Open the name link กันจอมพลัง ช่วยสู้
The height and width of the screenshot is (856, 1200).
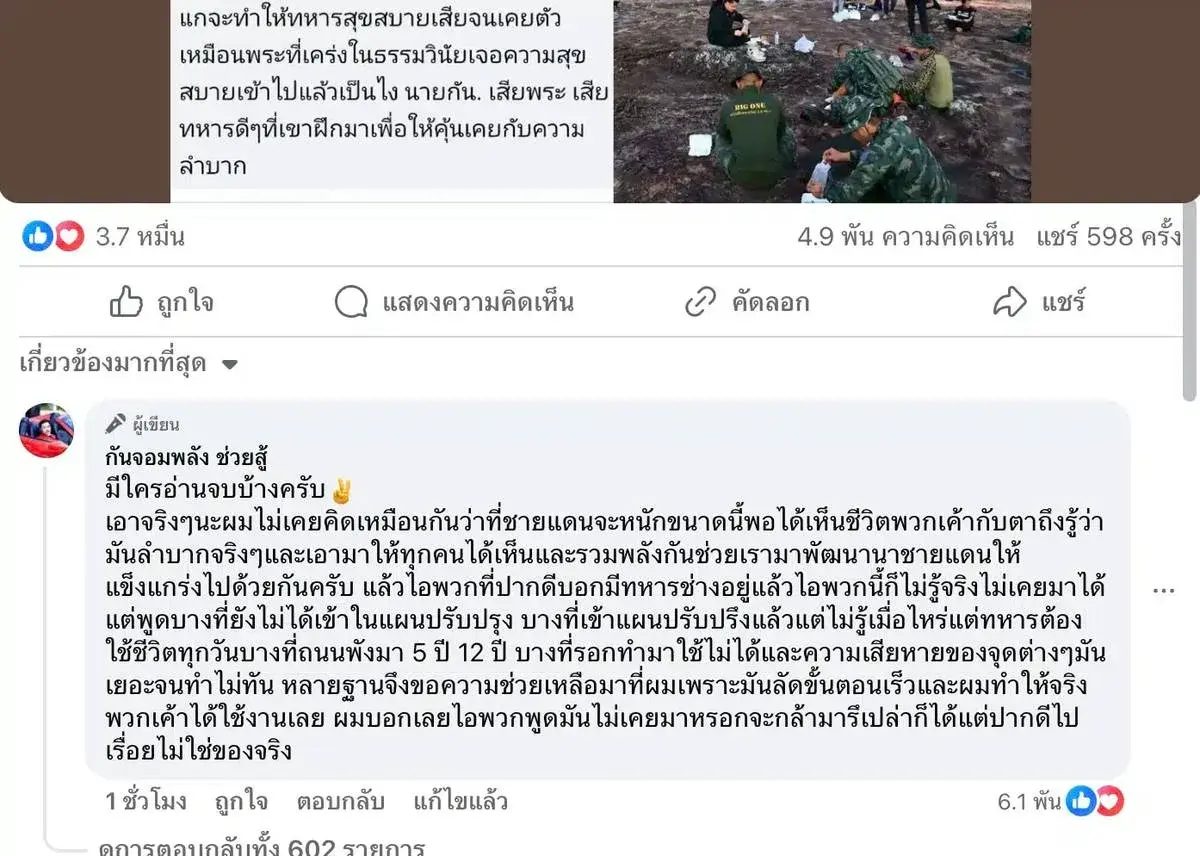click(186, 459)
